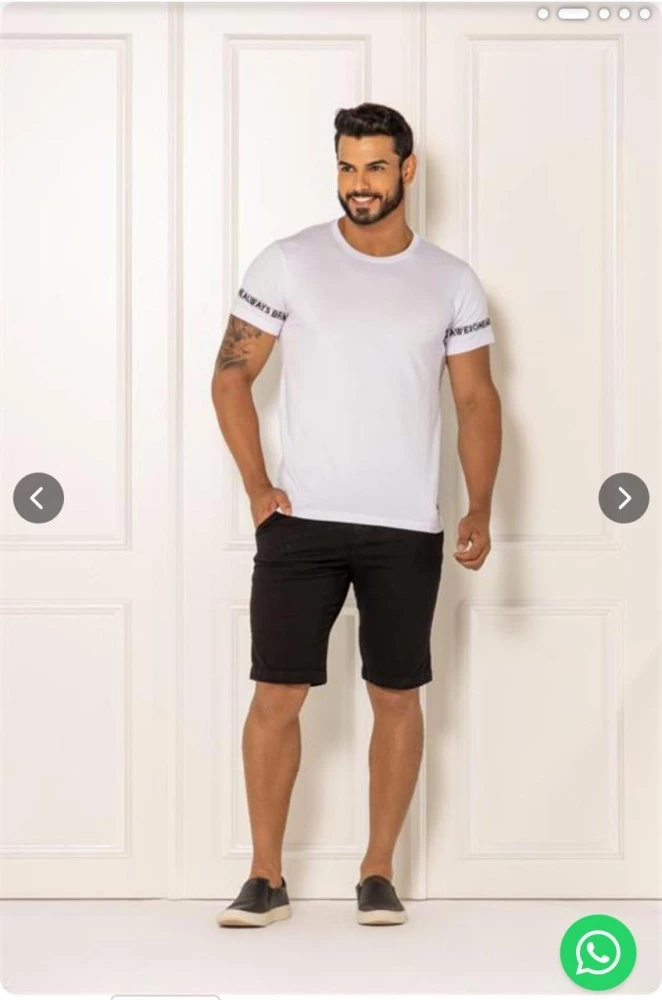The width and height of the screenshot is (662, 1000).
Task: Go to the previous product photo
Action: (38, 498)
